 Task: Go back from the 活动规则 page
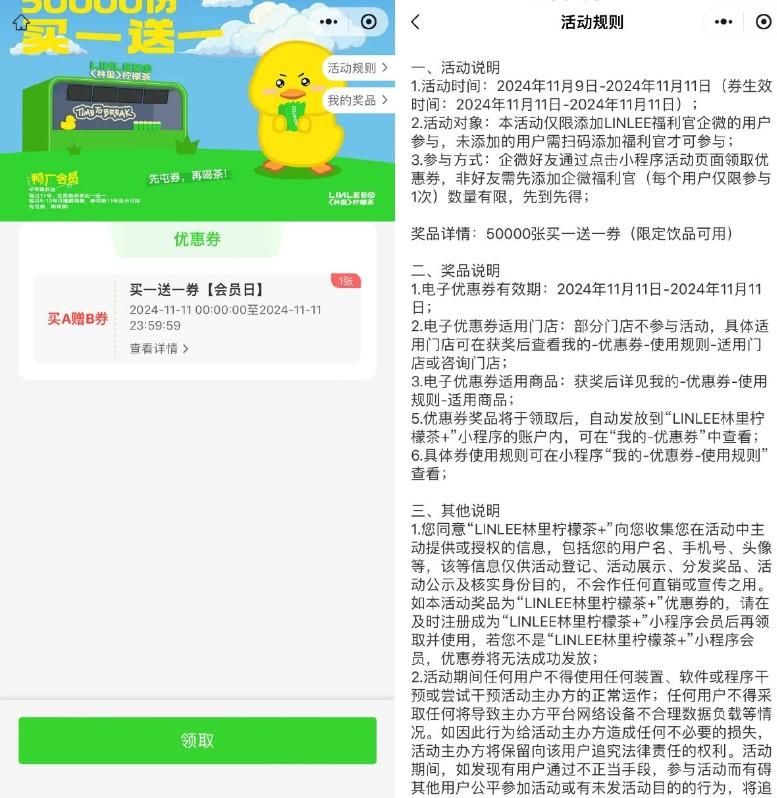(416, 22)
